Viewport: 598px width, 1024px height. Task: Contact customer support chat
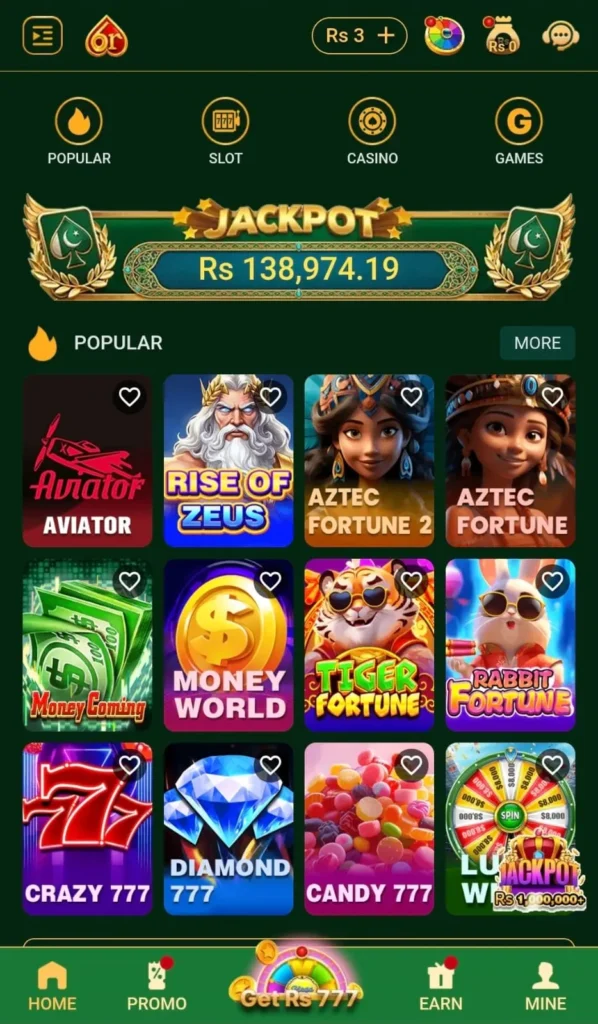(x=561, y=35)
